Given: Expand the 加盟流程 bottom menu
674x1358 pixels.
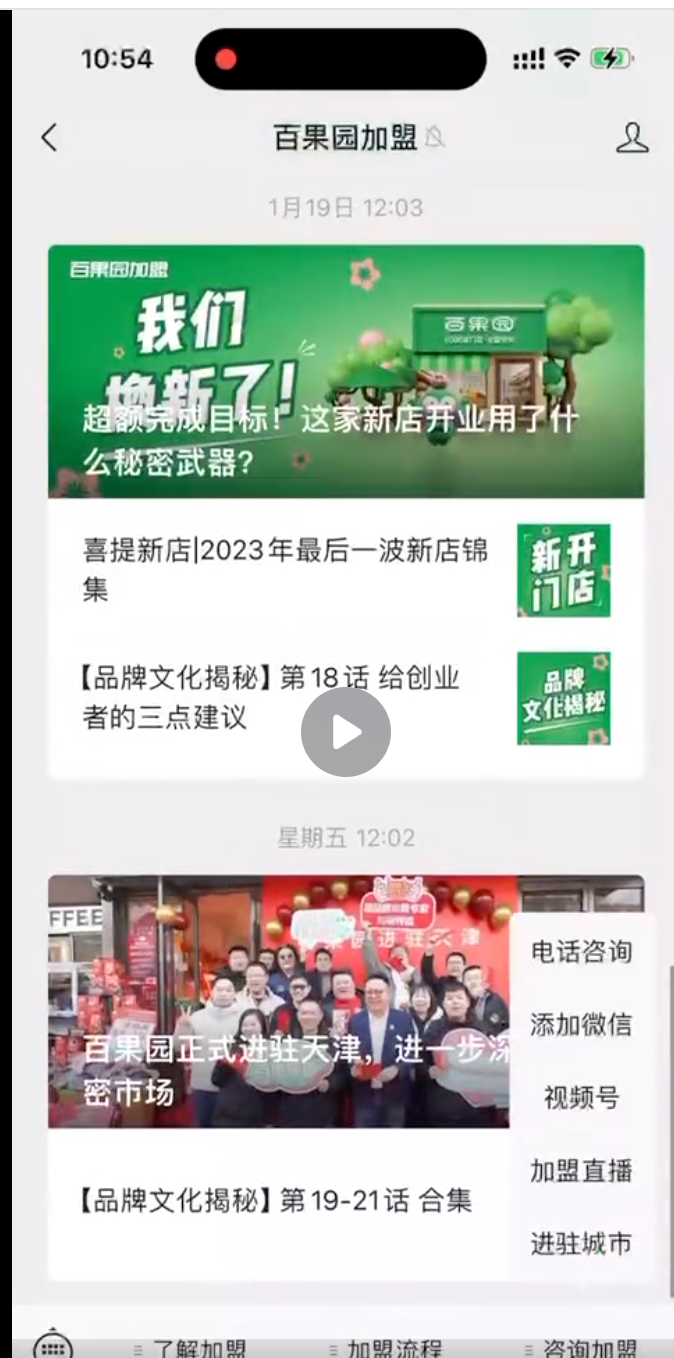Looking at the screenshot, I should click(x=385, y=1348).
